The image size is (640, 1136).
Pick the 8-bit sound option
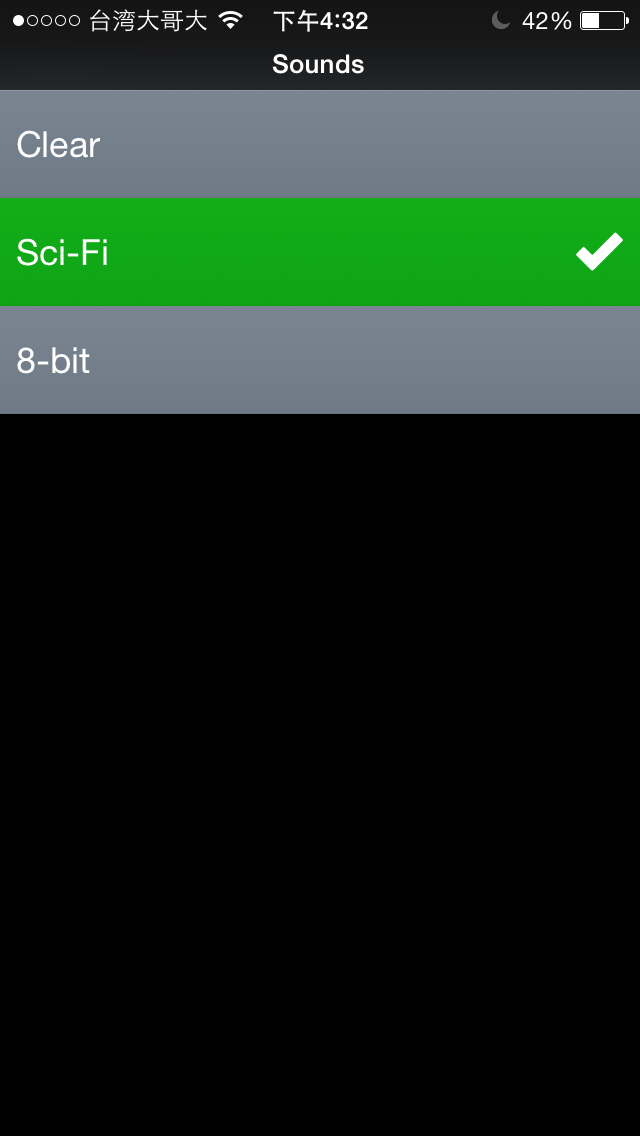(320, 360)
